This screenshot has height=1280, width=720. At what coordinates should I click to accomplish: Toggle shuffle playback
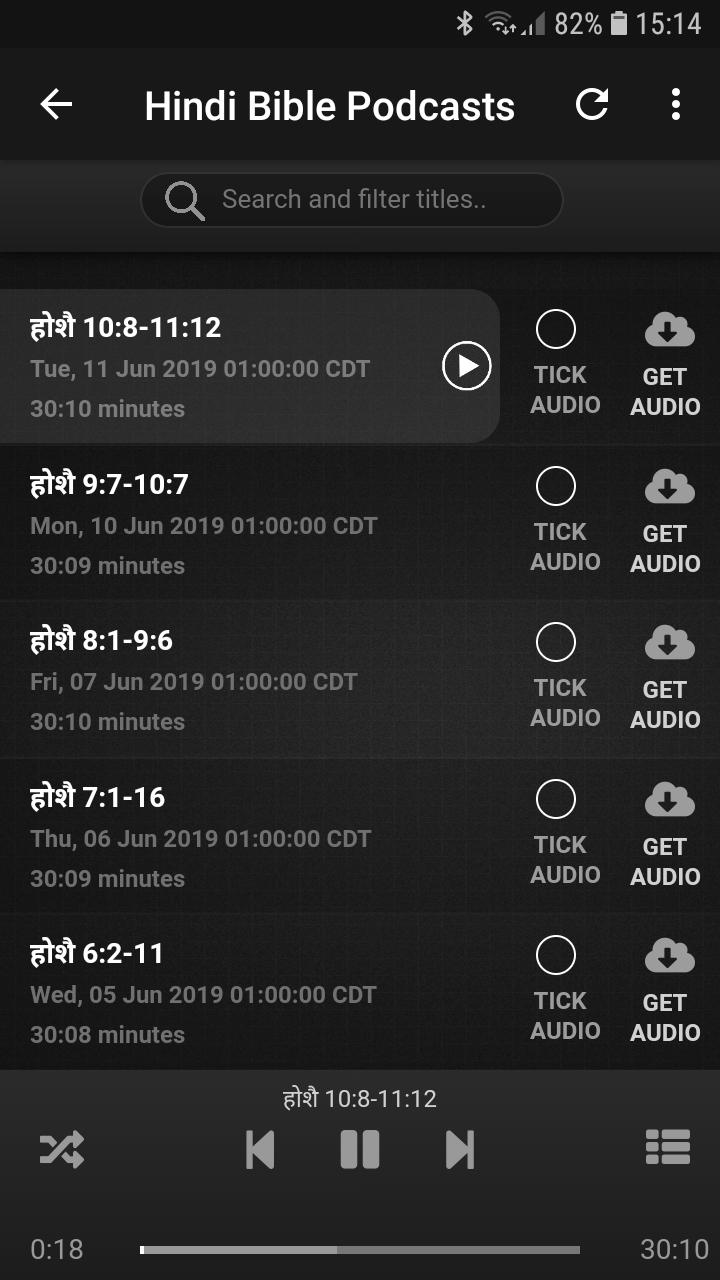coord(62,1150)
